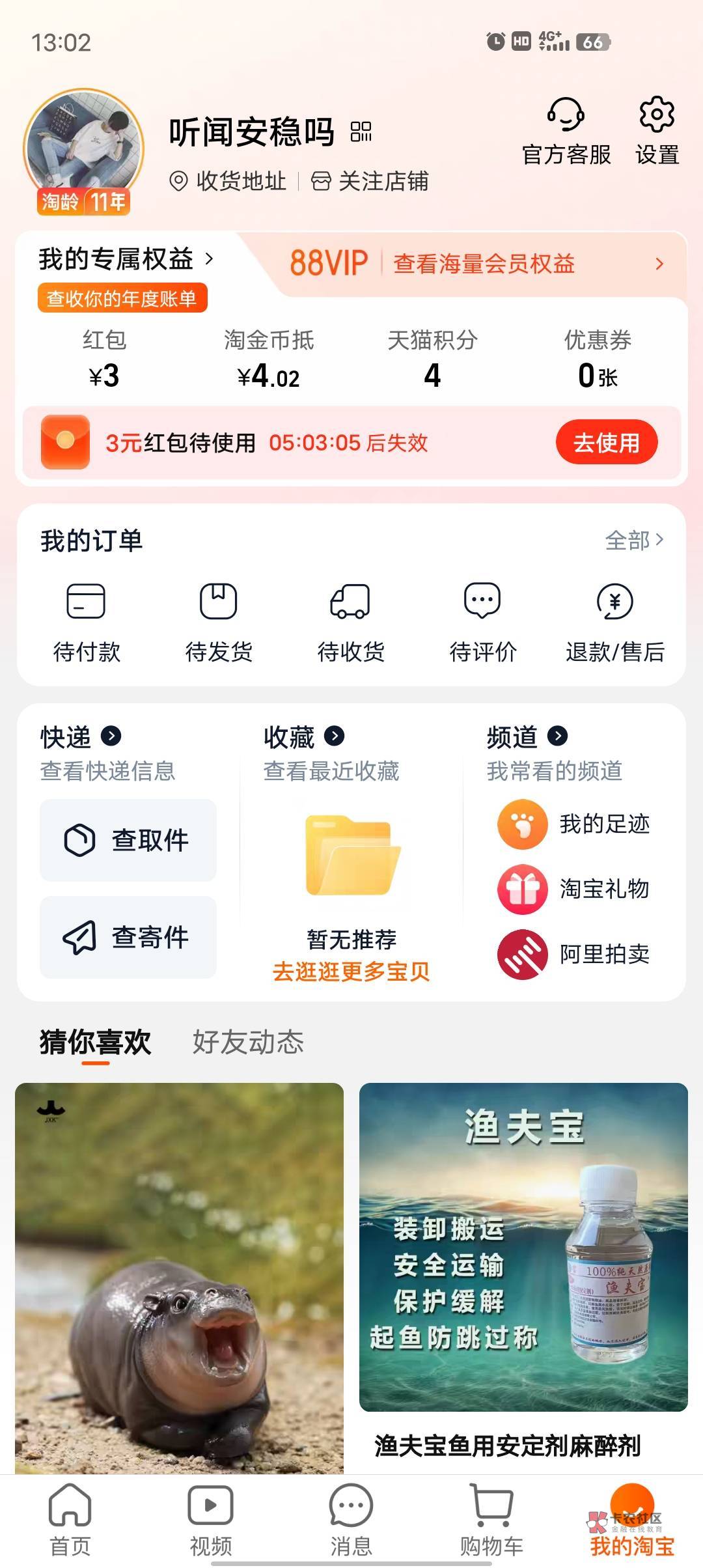Open 退款/售后 refund and after-sales
The height and width of the screenshot is (1568, 703).
point(615,623)
